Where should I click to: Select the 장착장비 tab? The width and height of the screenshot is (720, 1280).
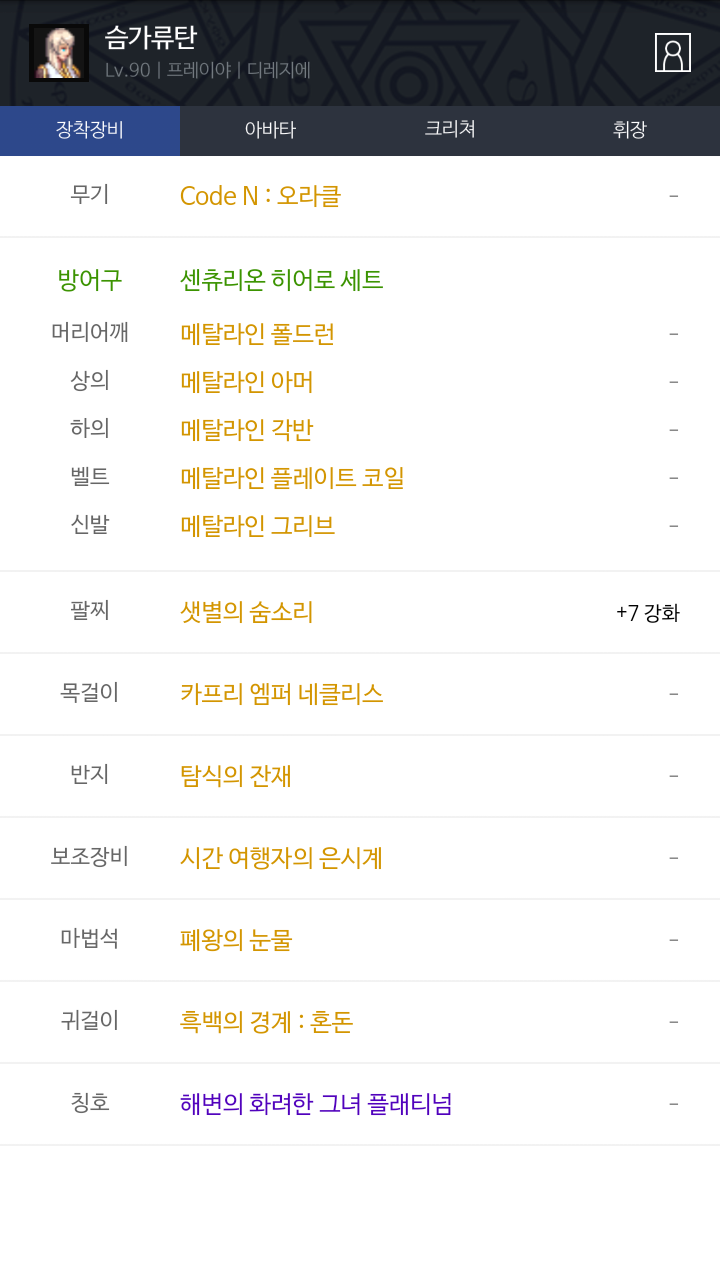tap(90, 130)
